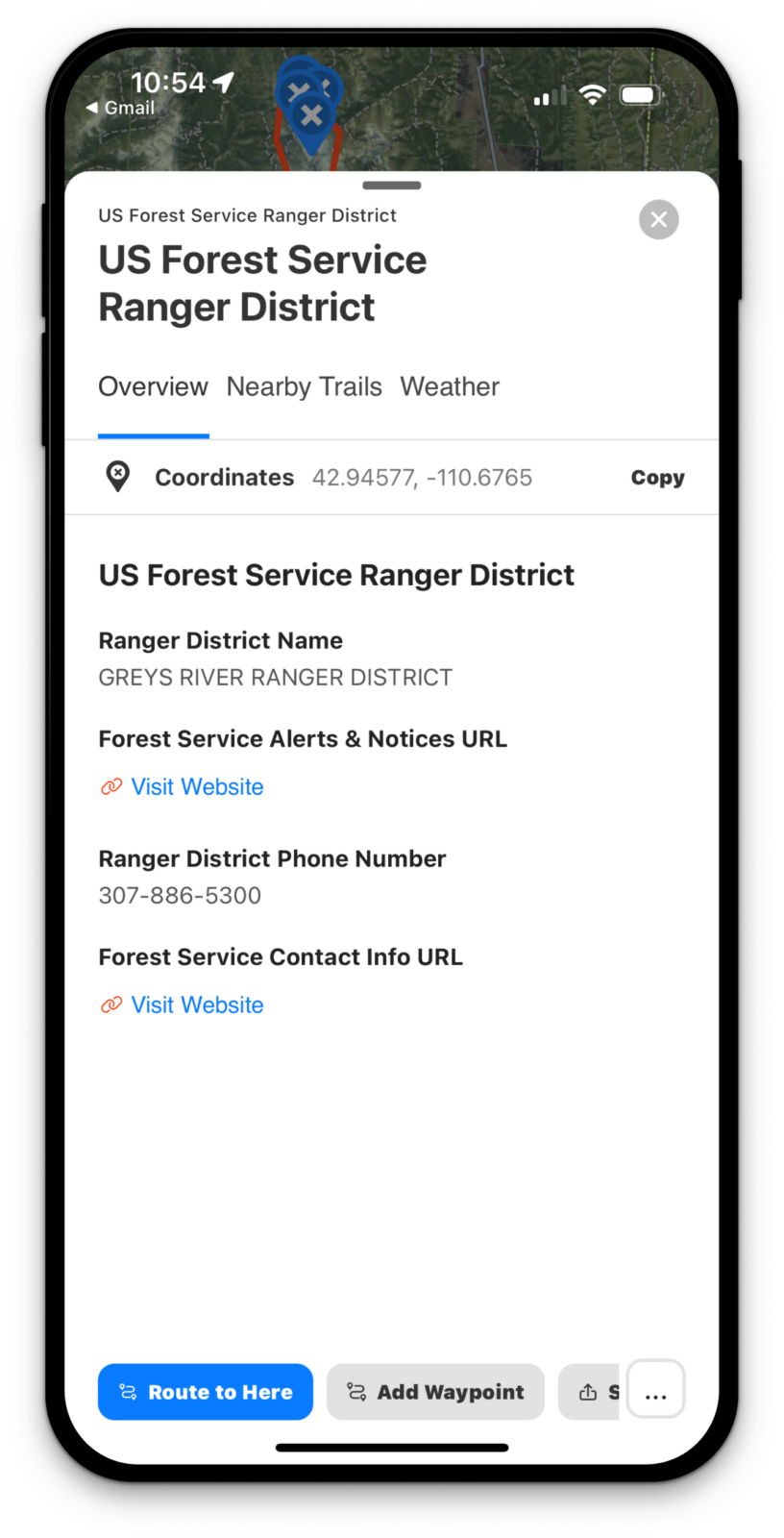Tap the blue map pin marker

point(310,119)
